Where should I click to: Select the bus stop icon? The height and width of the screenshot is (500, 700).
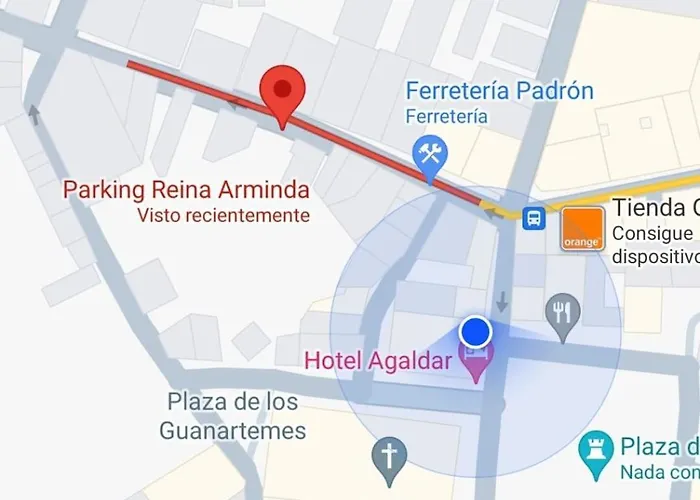534,216
